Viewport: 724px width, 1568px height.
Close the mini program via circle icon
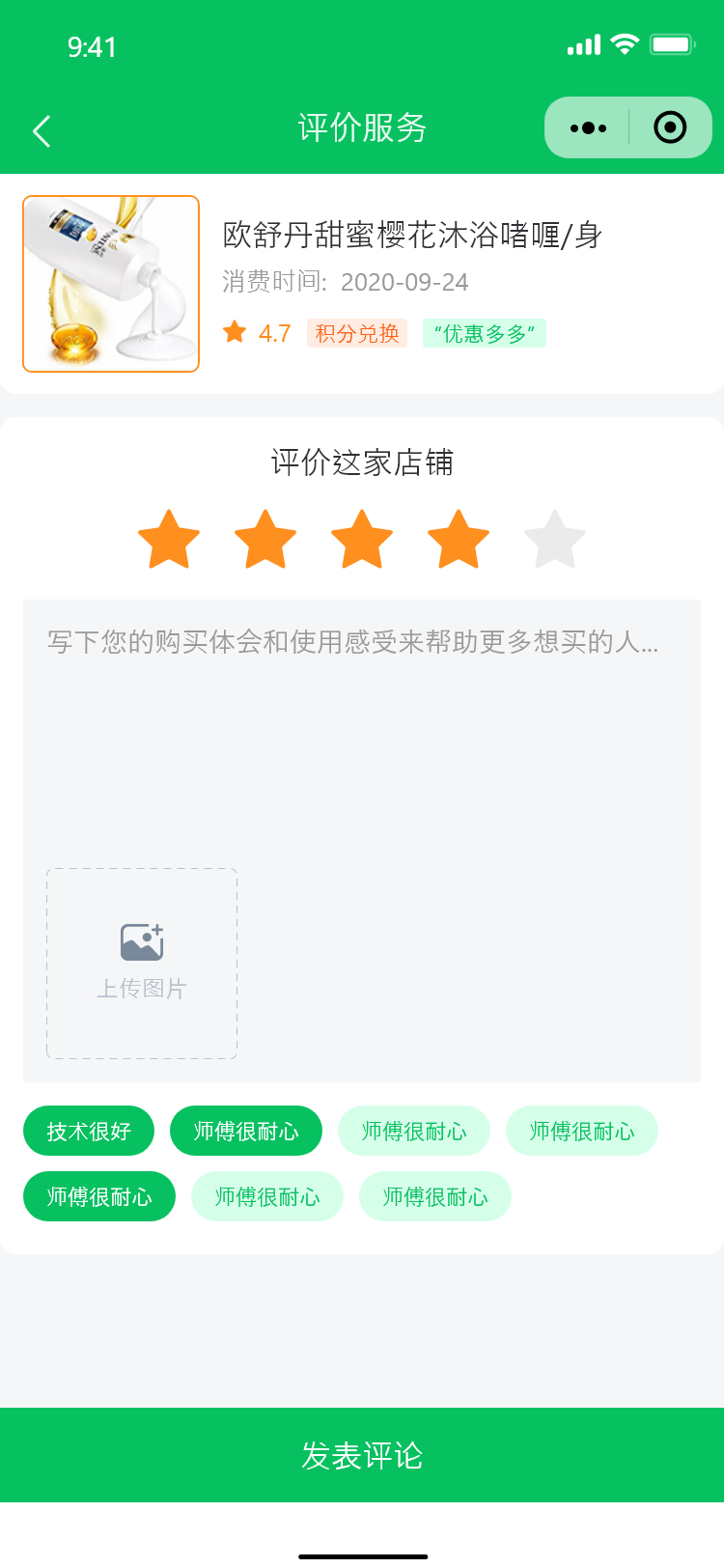pos(670,127)
